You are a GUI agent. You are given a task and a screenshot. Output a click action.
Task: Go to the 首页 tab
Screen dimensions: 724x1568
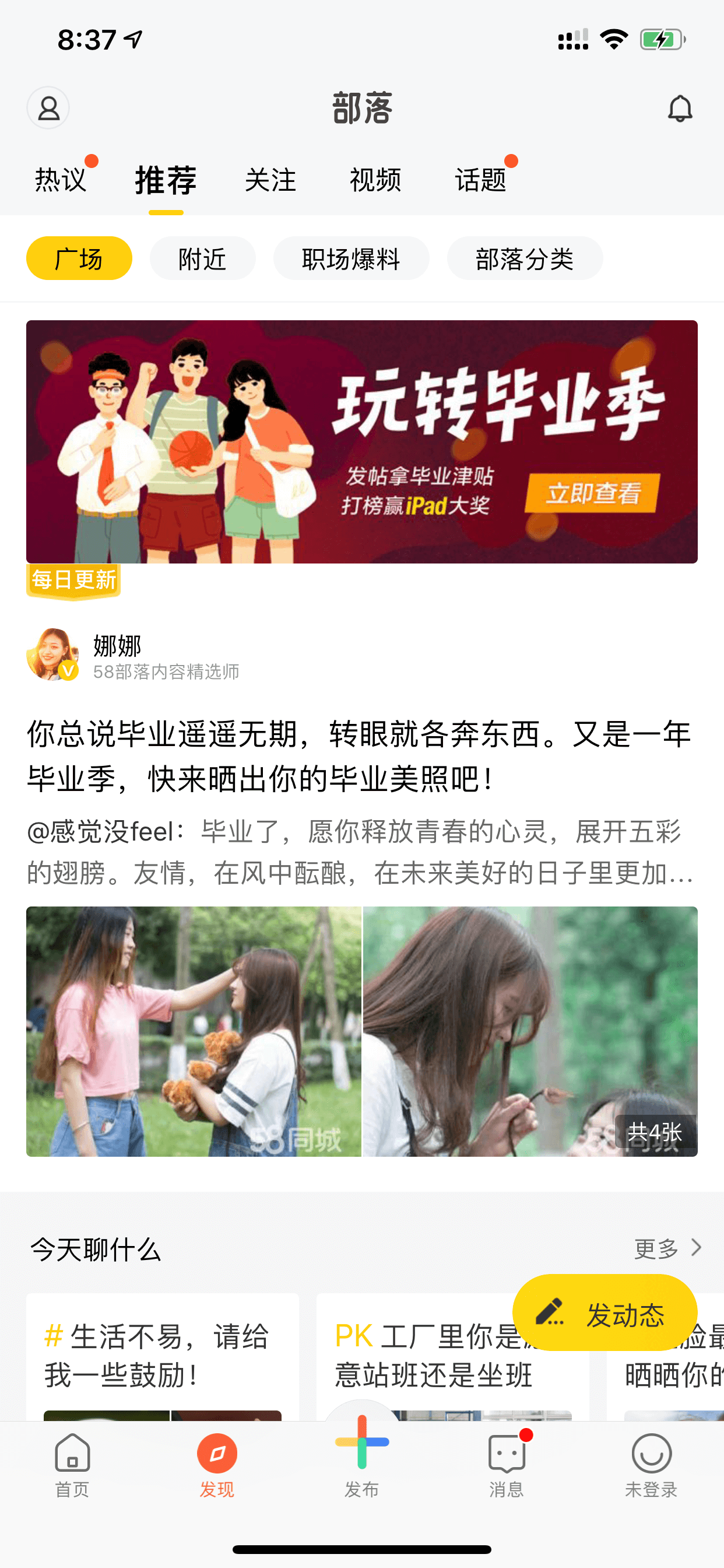pos(72,1465)
